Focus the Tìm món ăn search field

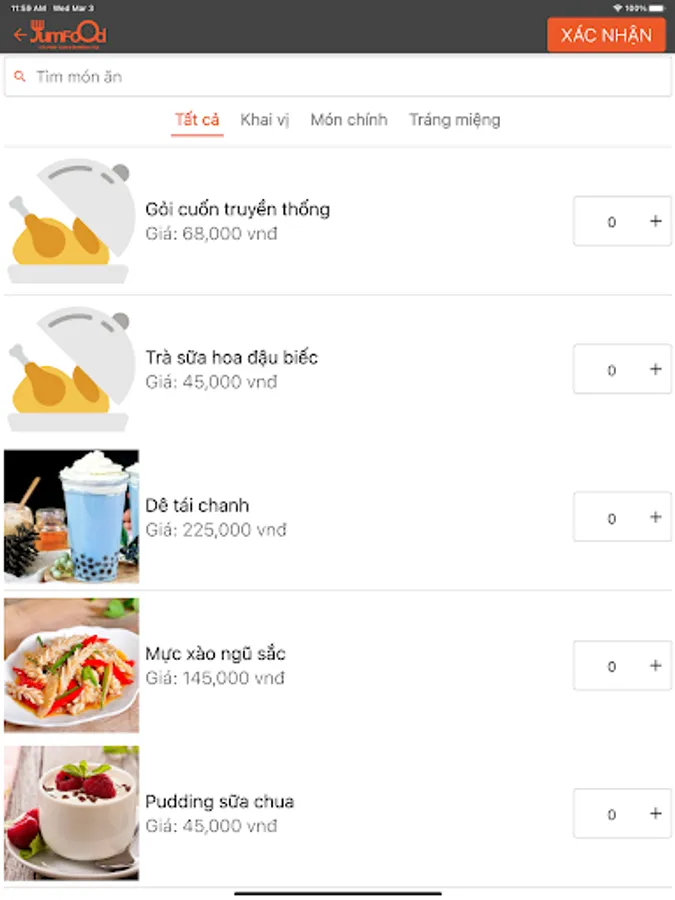pyautogui.click(x=338, y=77)
